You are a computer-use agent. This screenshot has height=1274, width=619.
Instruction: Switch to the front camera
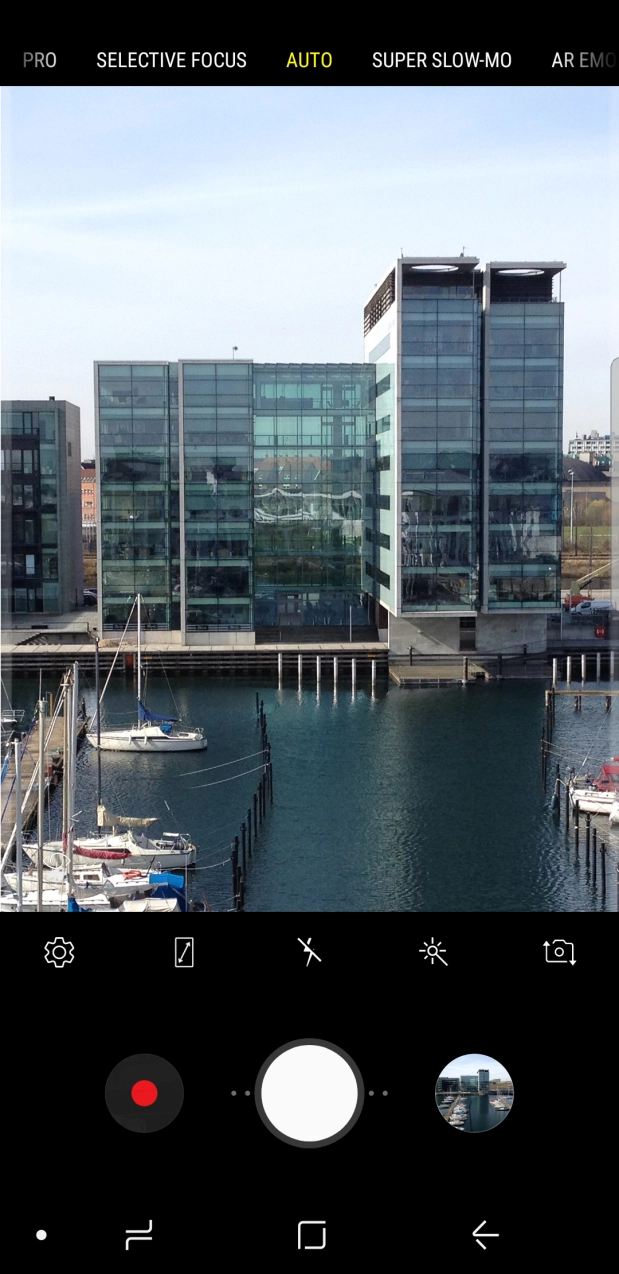coord(559,952)
